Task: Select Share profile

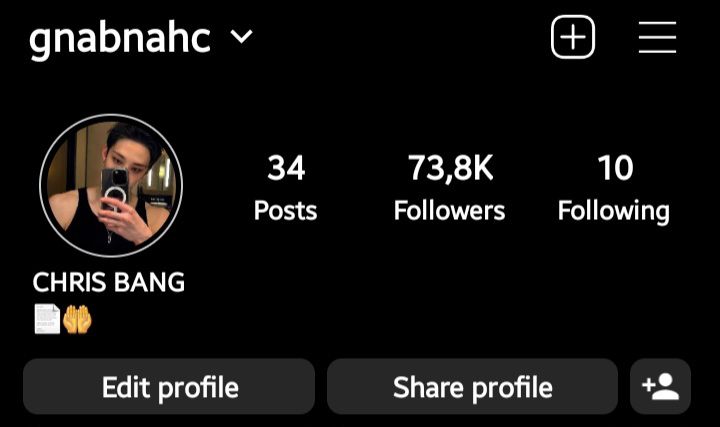Action: [x=472, y=387]
